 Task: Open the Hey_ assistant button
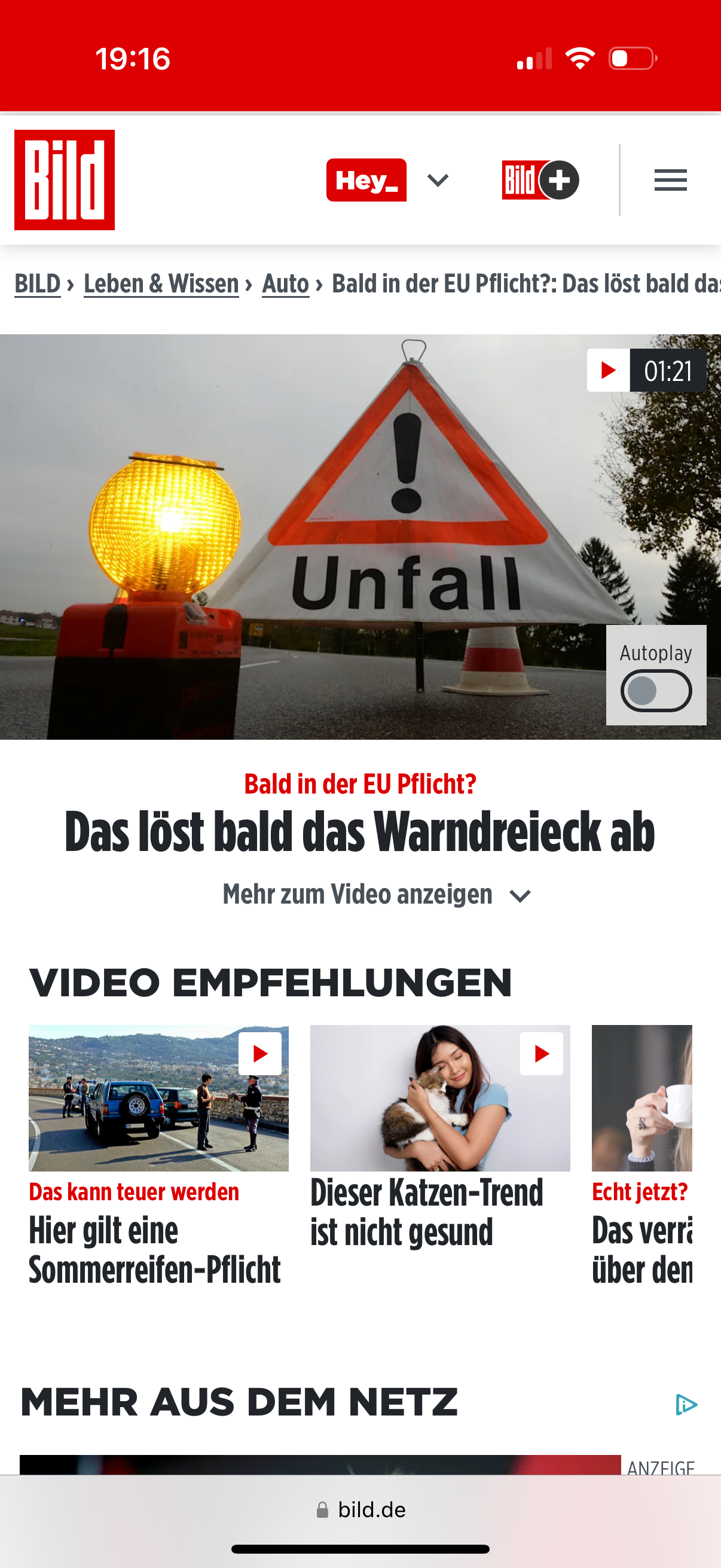pos(366,180)
